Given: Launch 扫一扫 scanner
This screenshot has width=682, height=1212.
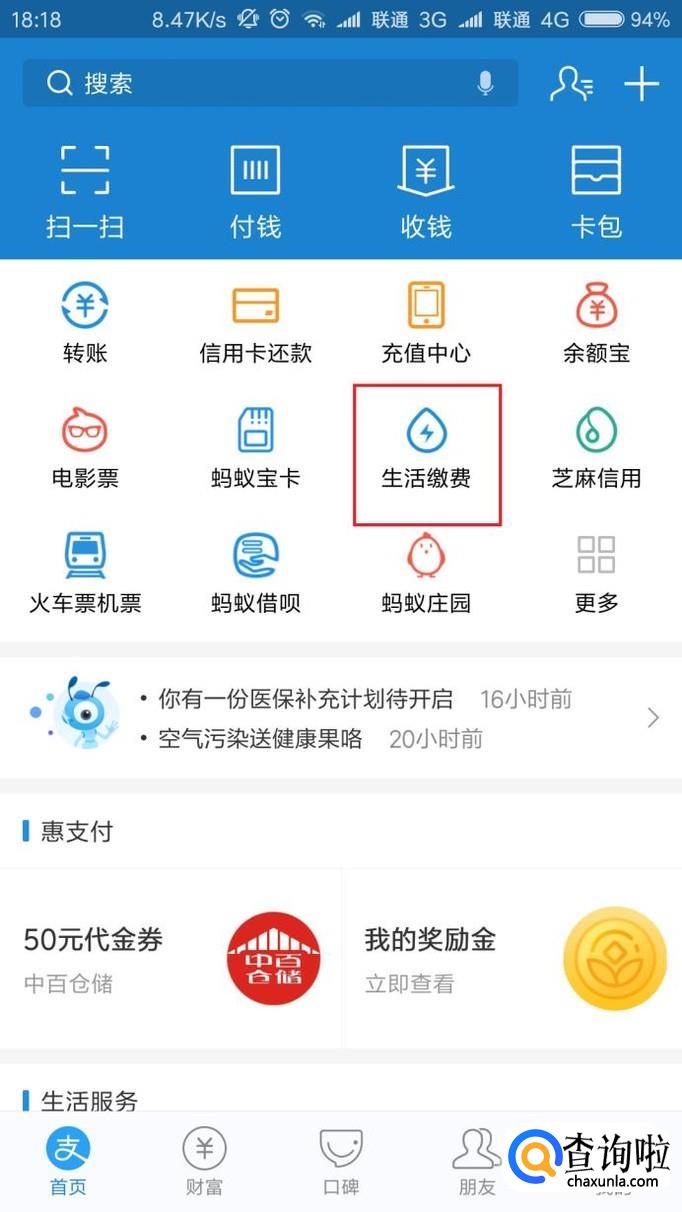Looking at the screenshot, I should (x=85, y=190).
